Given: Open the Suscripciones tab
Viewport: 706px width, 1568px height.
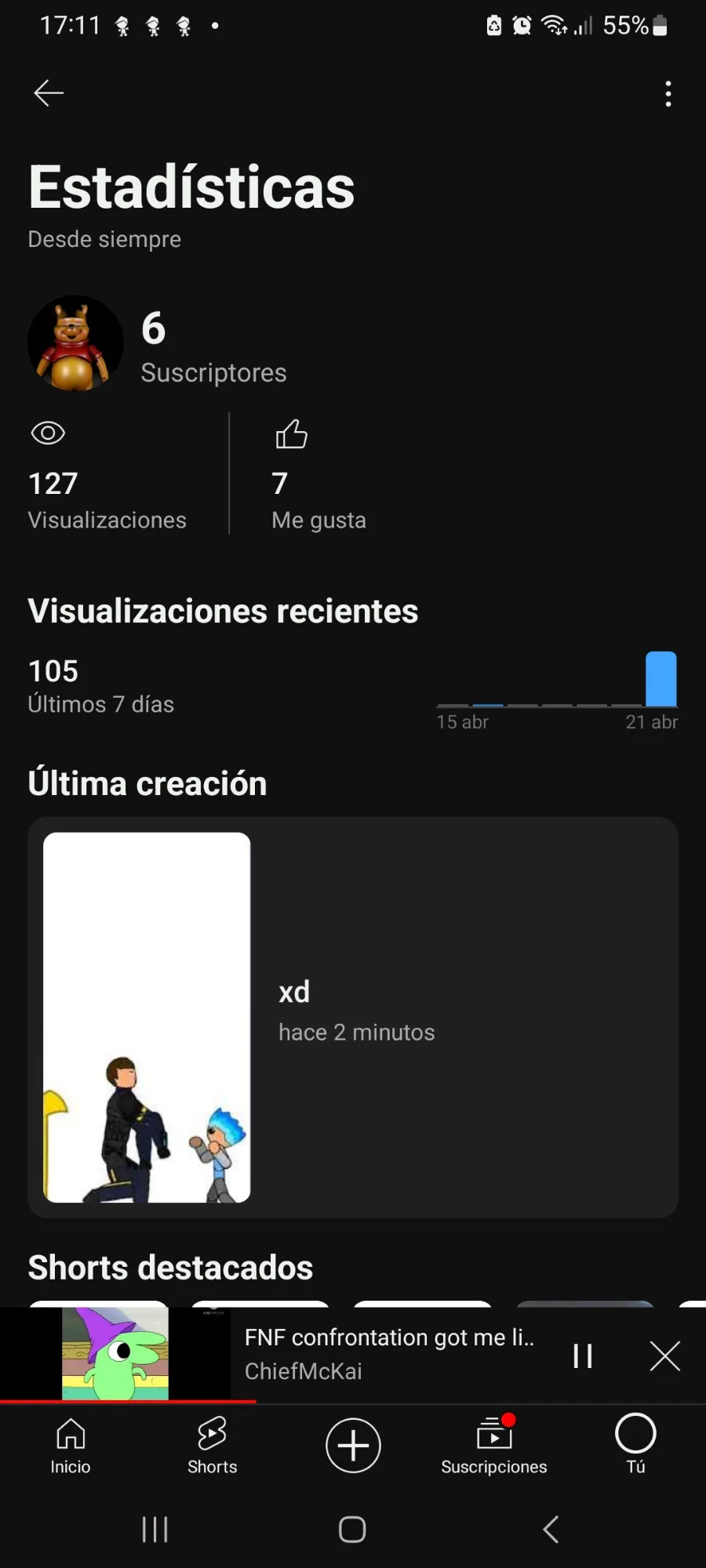Looking at the screenshot, I should pos(494,1446).
